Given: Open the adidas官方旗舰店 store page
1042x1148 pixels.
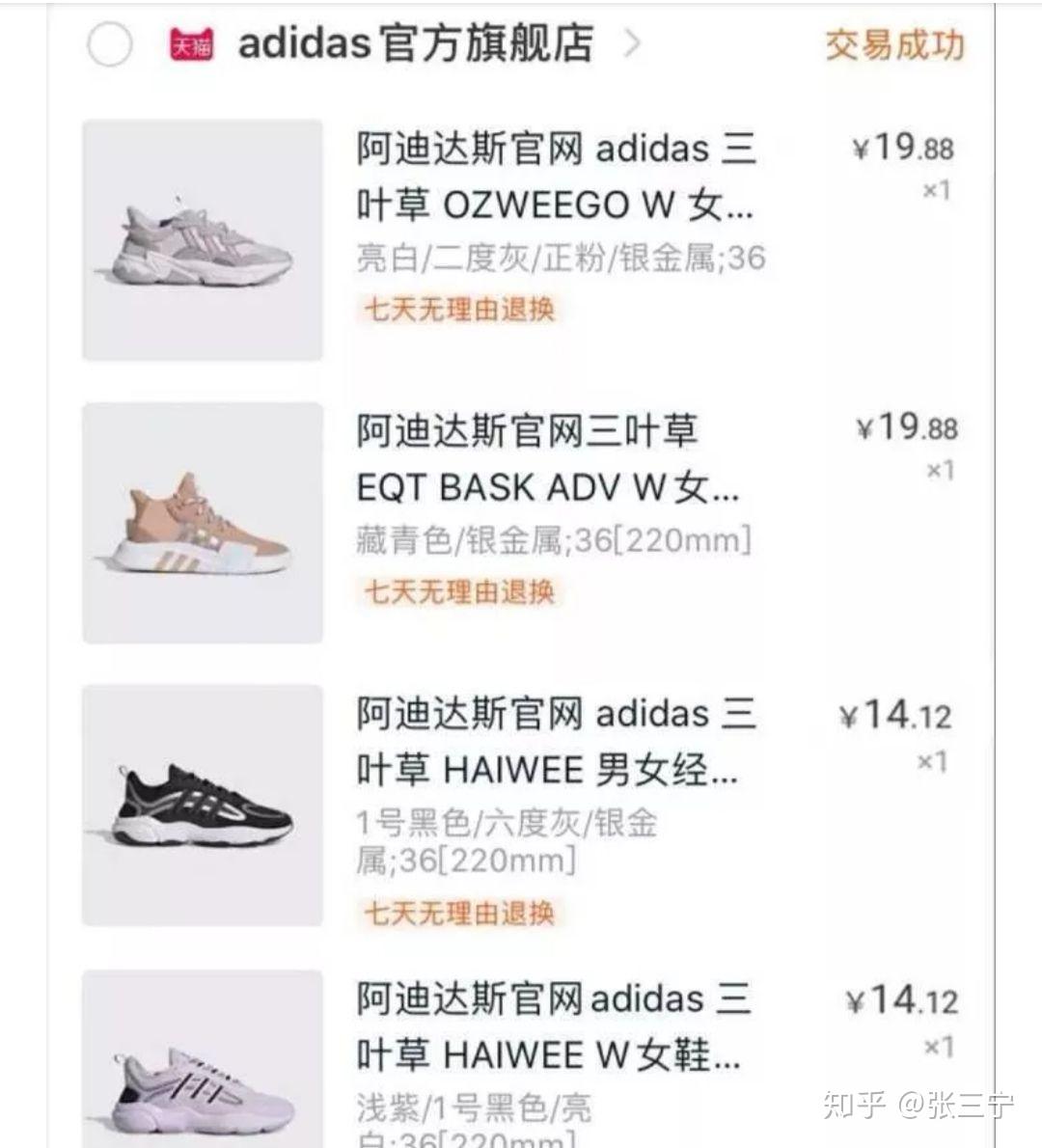Looking at the screenshot, I should 415,44.
